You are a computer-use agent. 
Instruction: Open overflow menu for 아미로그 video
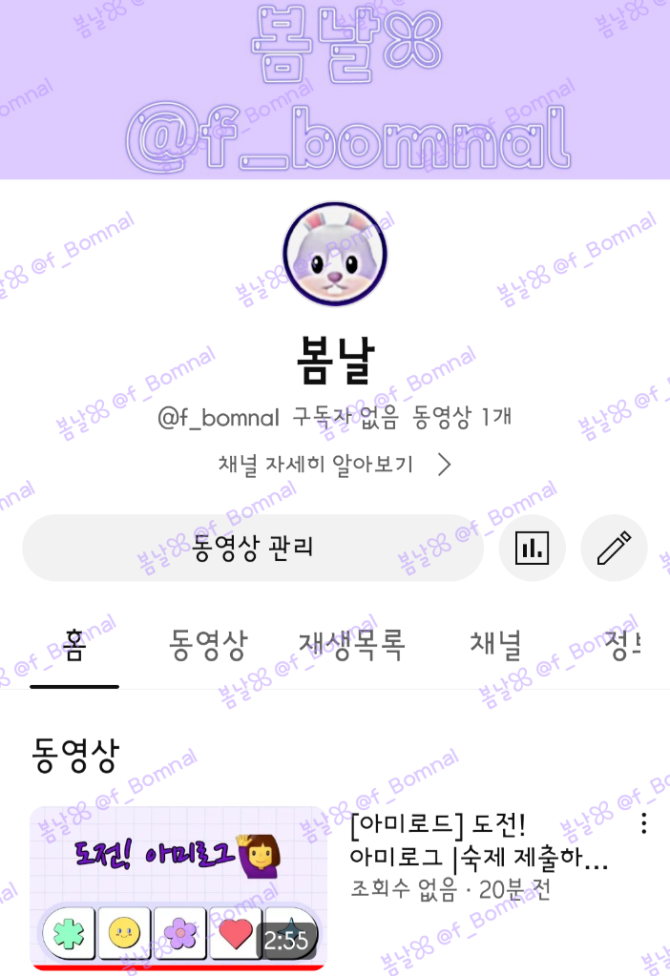point(644,825)
